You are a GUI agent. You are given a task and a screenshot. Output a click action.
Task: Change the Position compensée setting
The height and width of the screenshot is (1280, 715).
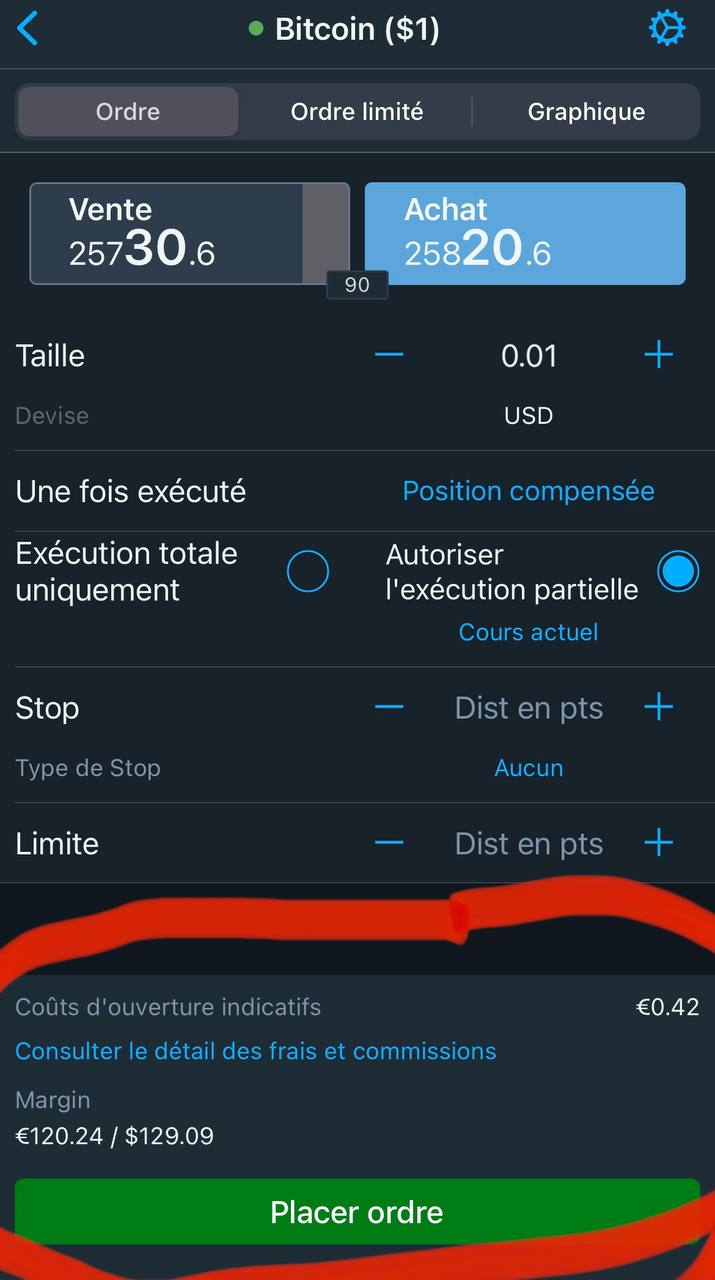(528, 491)
